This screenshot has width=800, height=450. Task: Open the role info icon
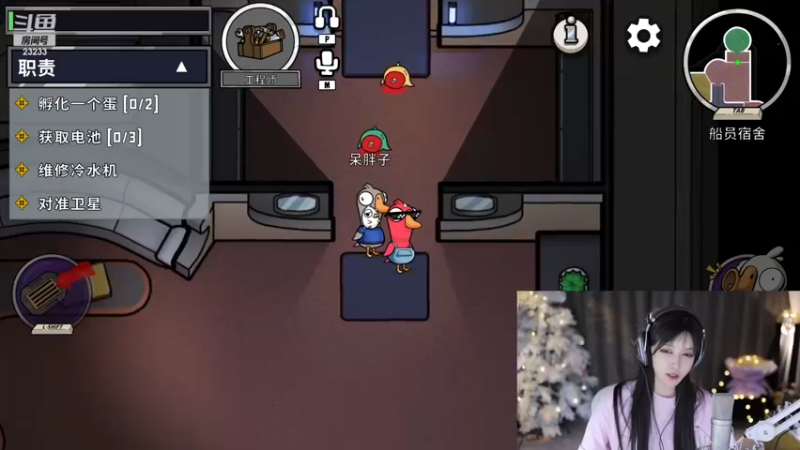(571, 33)
